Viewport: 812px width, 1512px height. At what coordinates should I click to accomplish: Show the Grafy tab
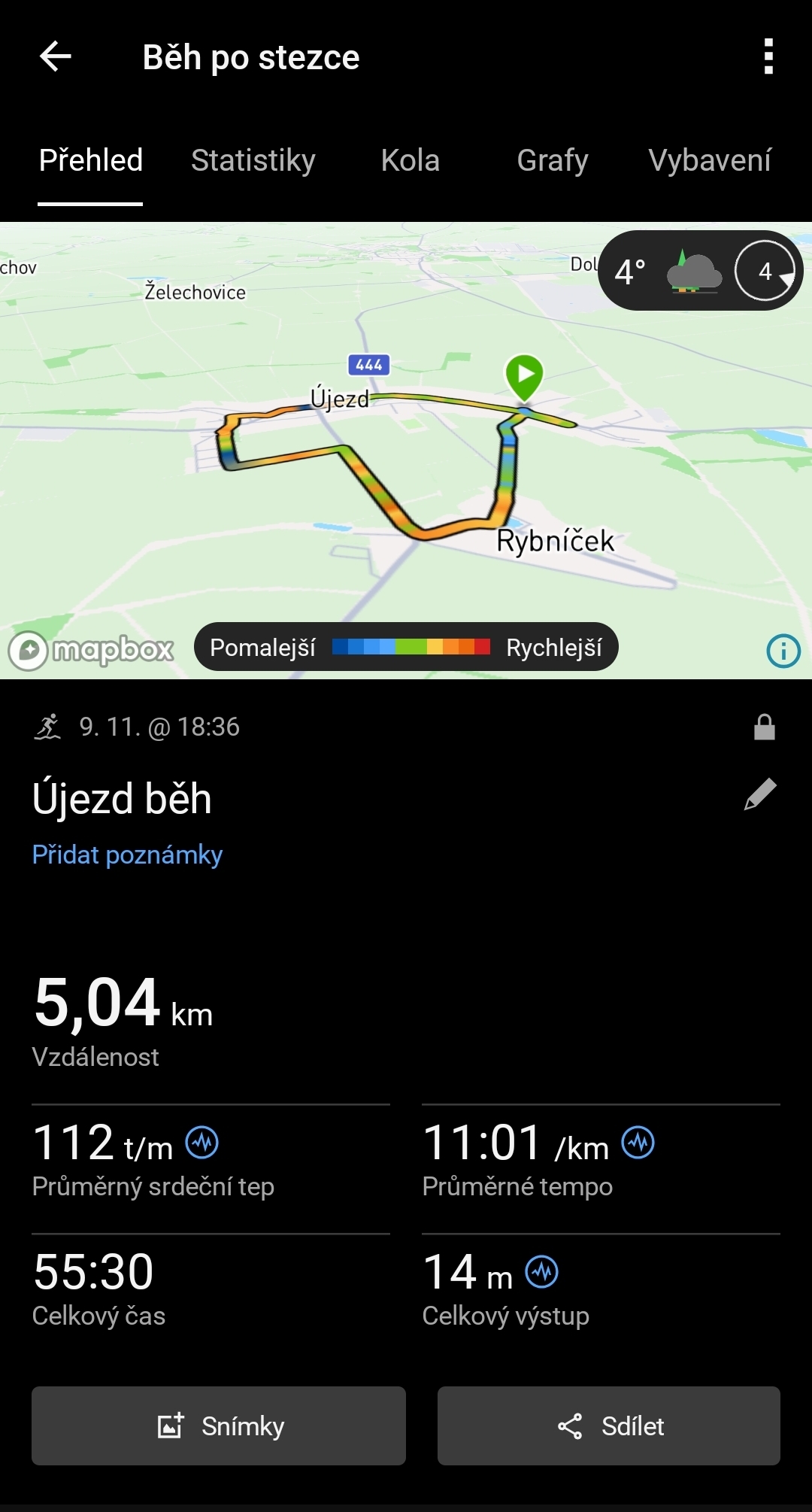click(552, 160)
